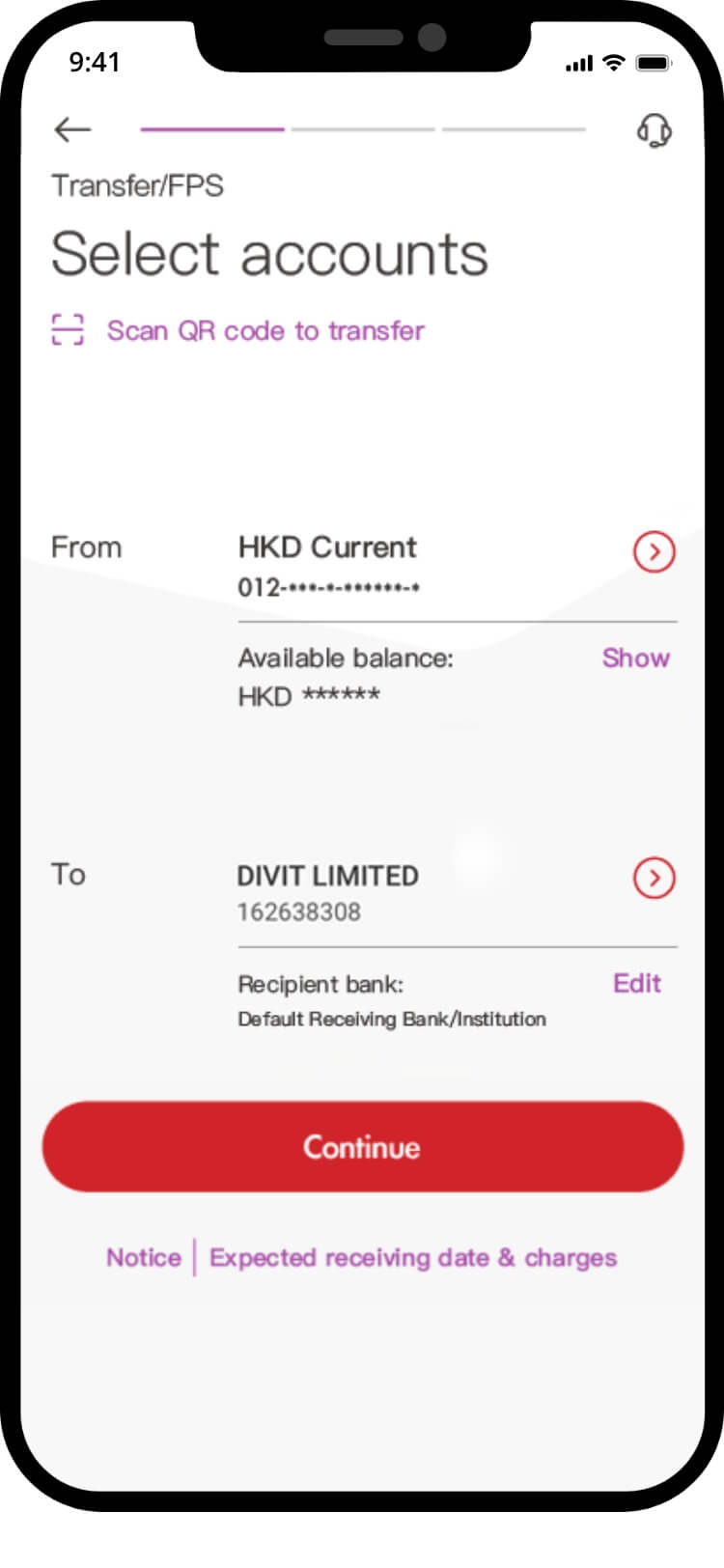
Task: Show the available balance
Action: [635, 658]
